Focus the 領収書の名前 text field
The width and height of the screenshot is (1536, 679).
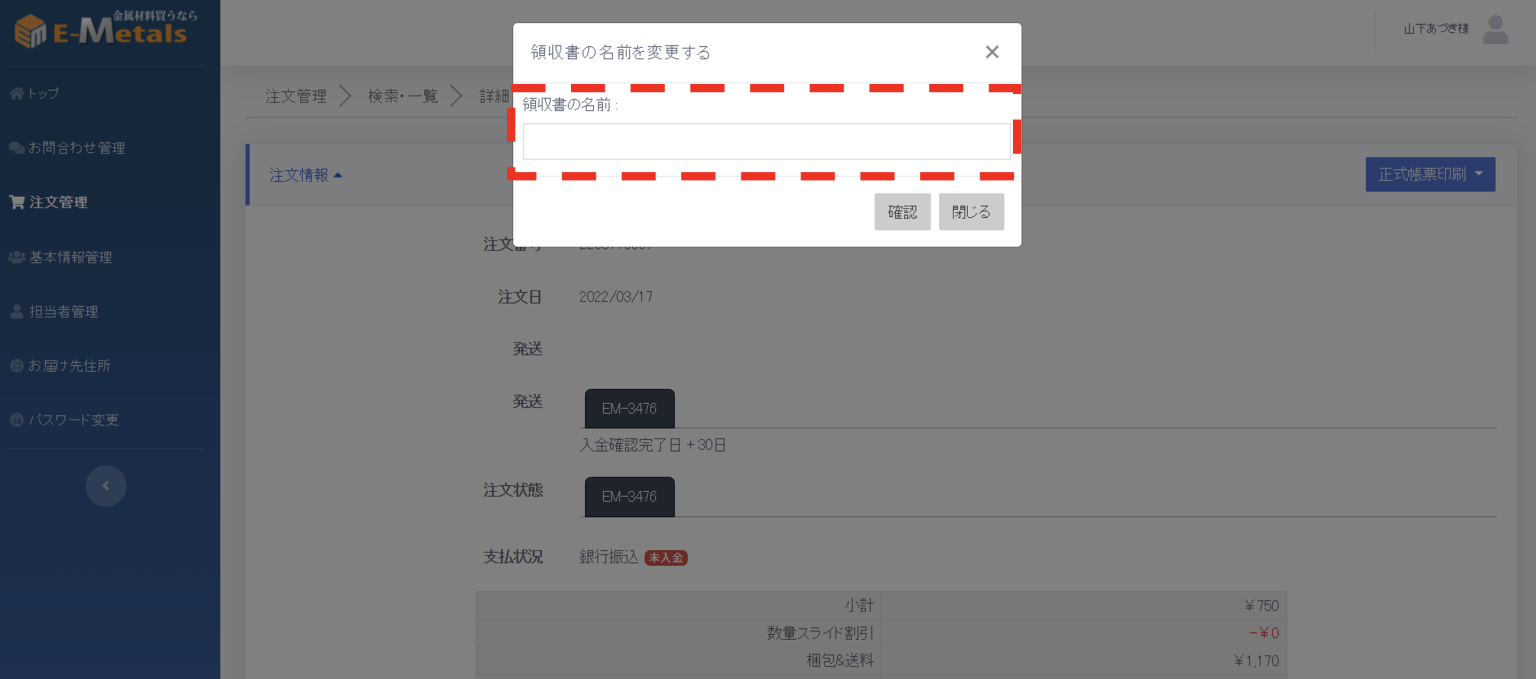[x=766, y=141]
